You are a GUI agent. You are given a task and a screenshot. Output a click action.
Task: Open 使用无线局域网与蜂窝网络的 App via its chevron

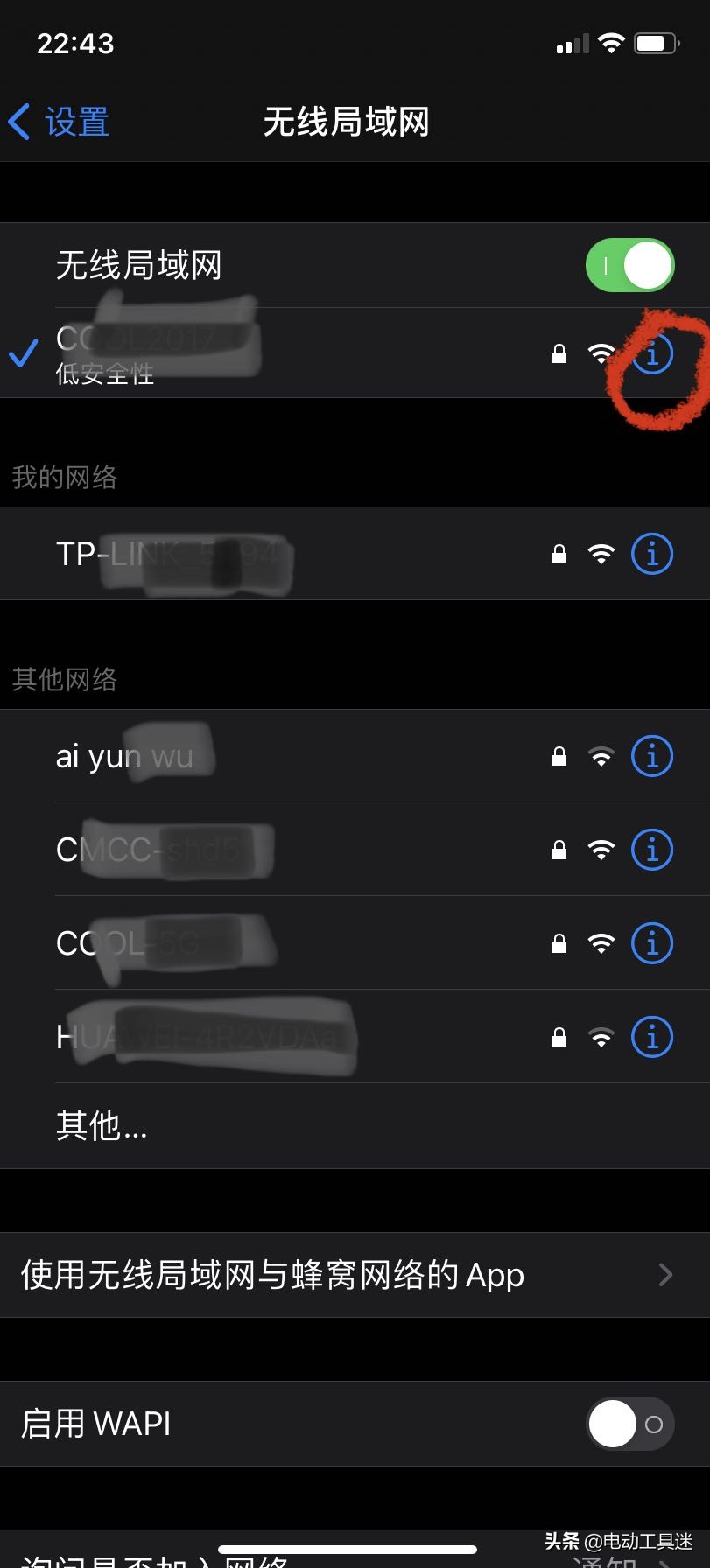tap(664, 1275)
